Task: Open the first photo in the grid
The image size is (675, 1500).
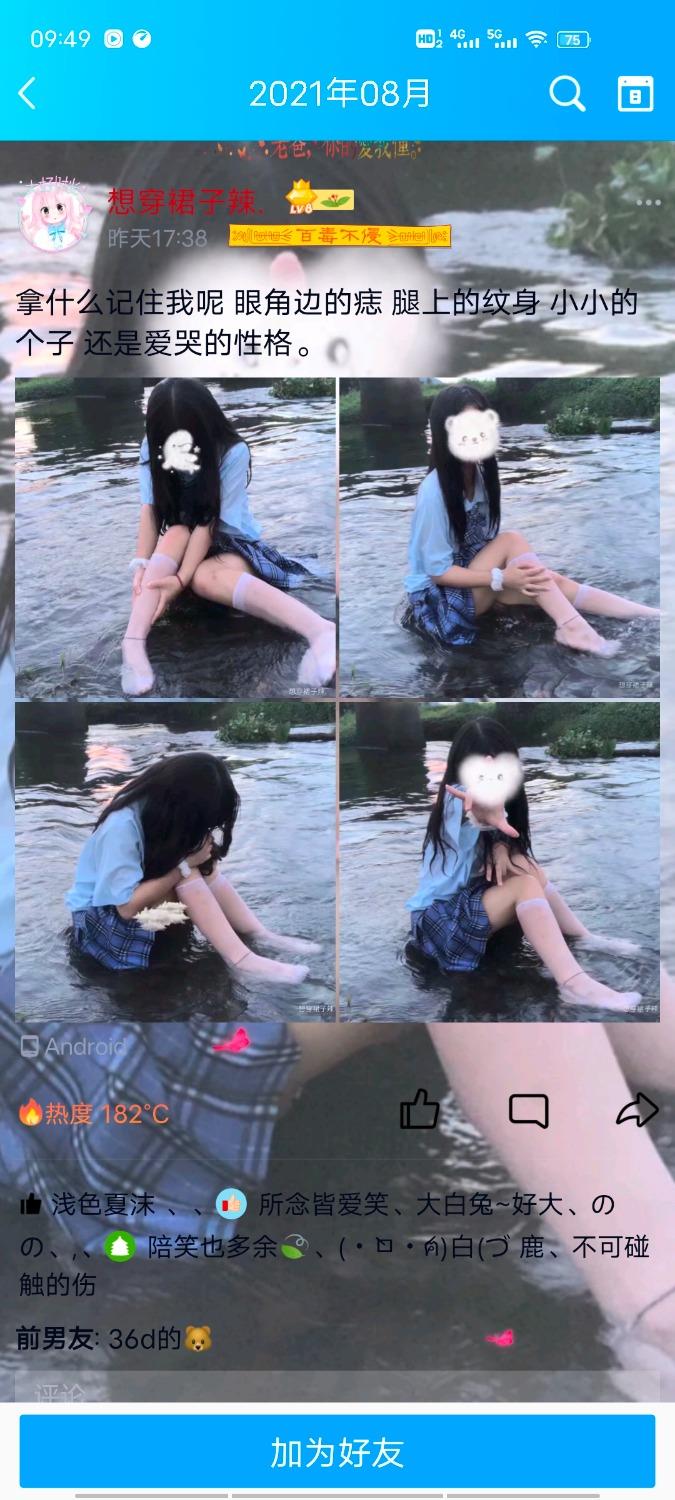Action: [175, 537]
